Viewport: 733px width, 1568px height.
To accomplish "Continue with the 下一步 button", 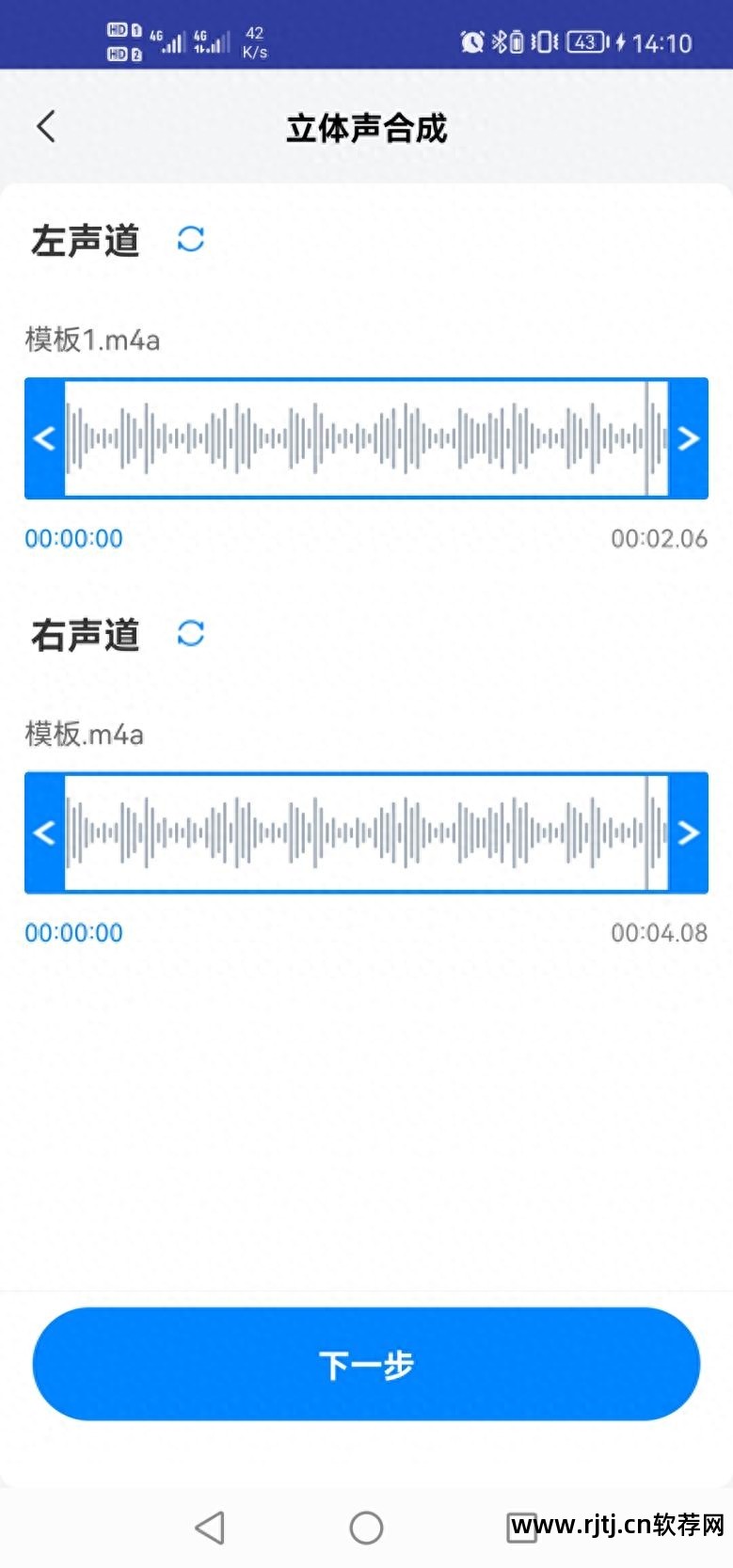I will (366, 1363).
